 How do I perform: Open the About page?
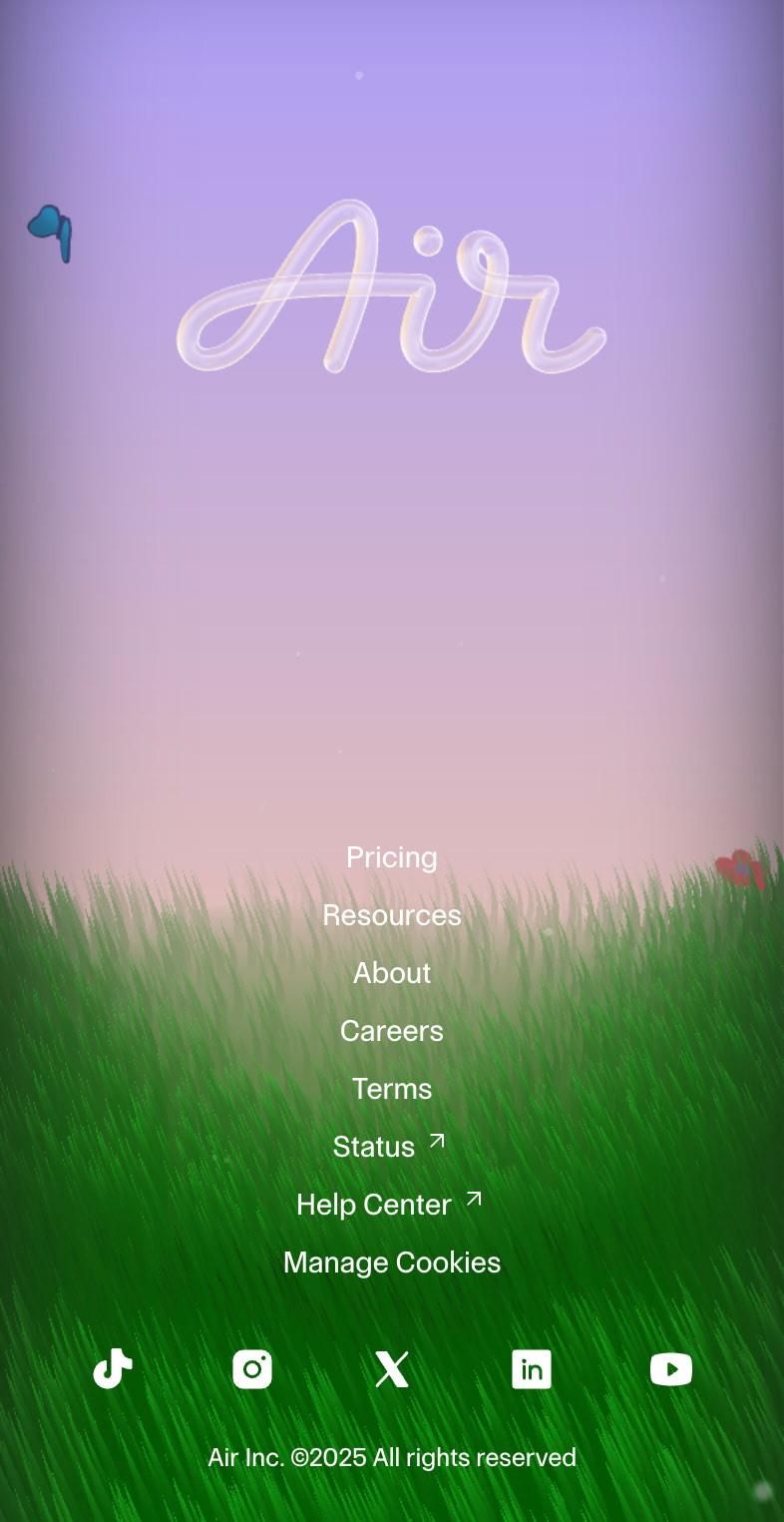click(391, 973)
